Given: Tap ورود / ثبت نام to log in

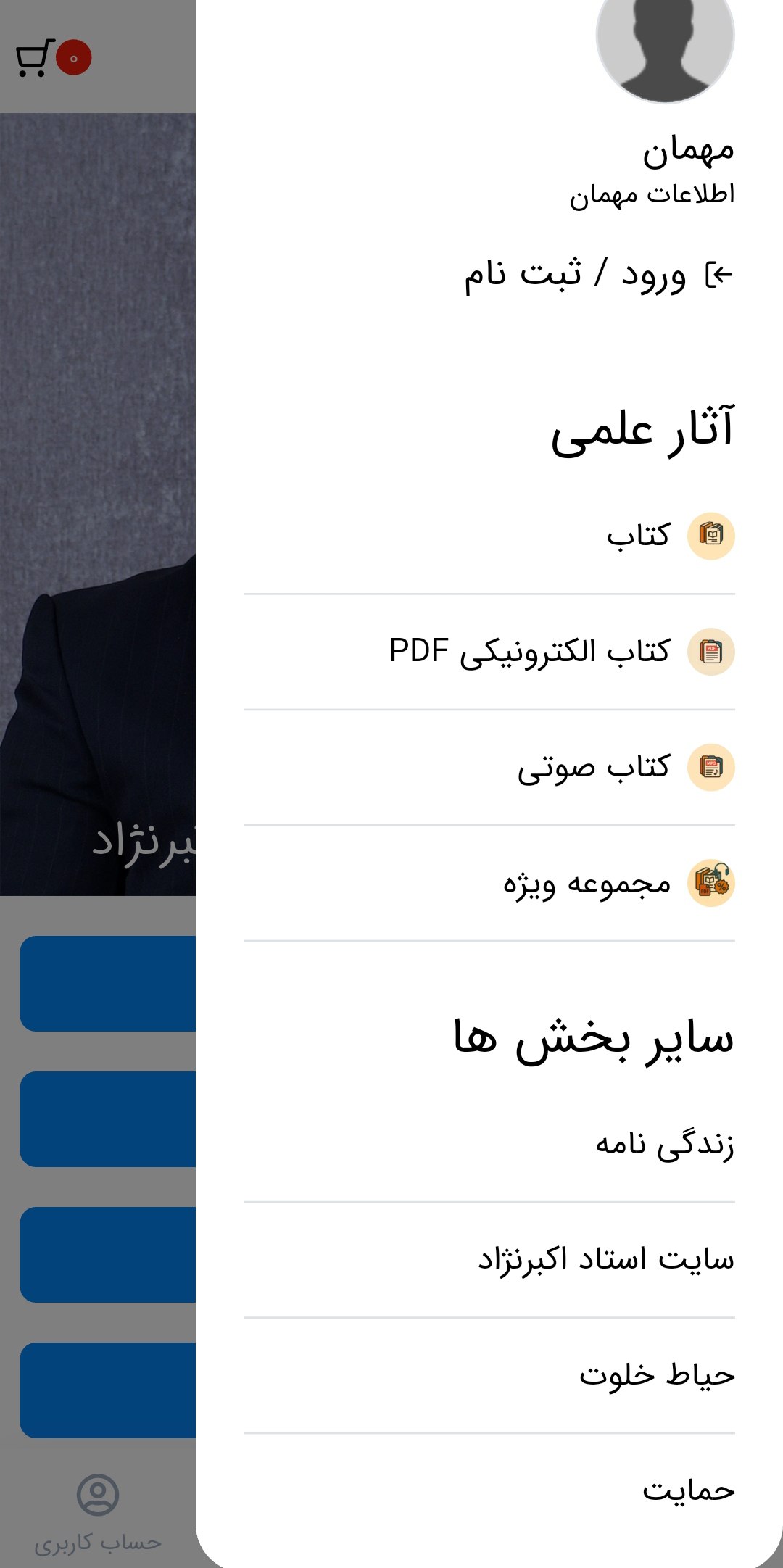Looking at the screenshot, I should (x=599, y=275).
